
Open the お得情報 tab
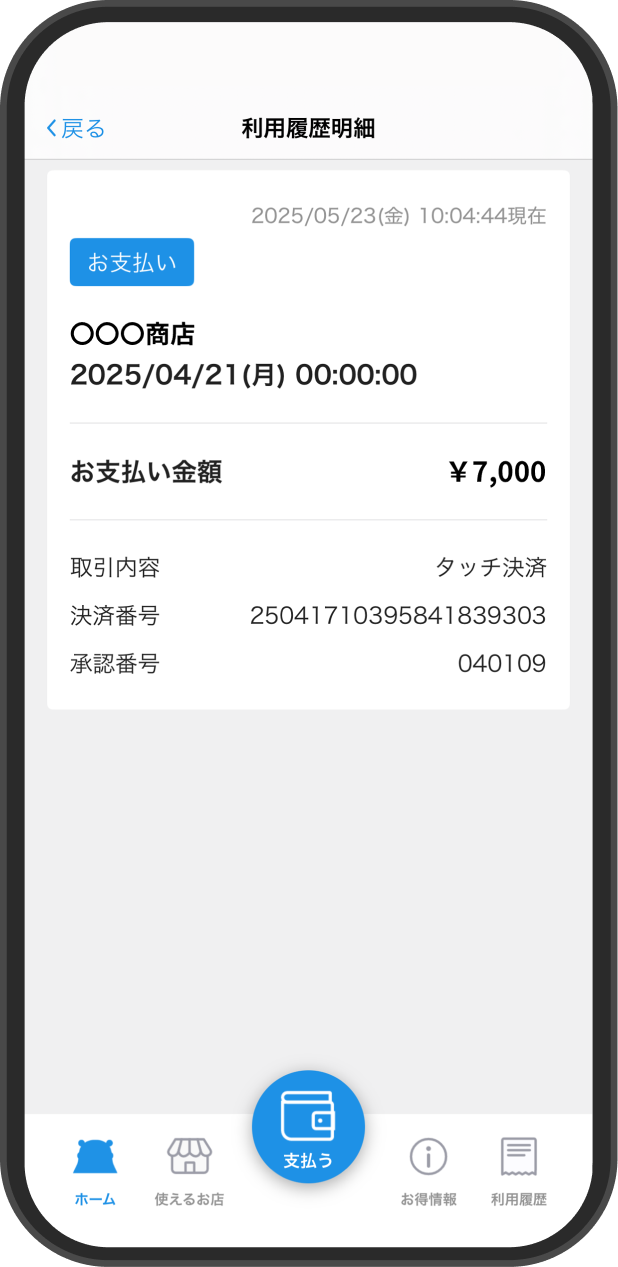(x=428, y=1172)
